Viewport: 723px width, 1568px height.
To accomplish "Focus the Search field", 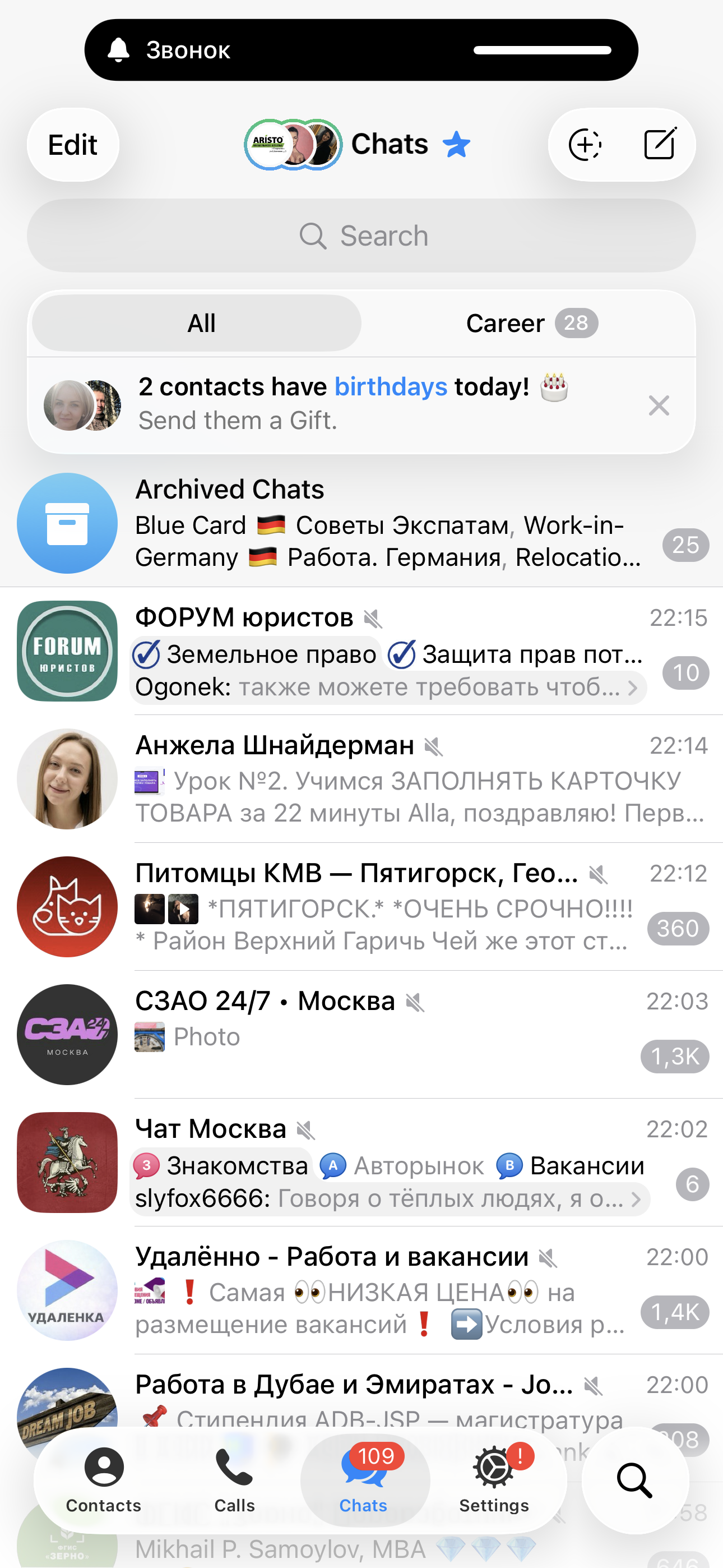I will pos(361,236).
